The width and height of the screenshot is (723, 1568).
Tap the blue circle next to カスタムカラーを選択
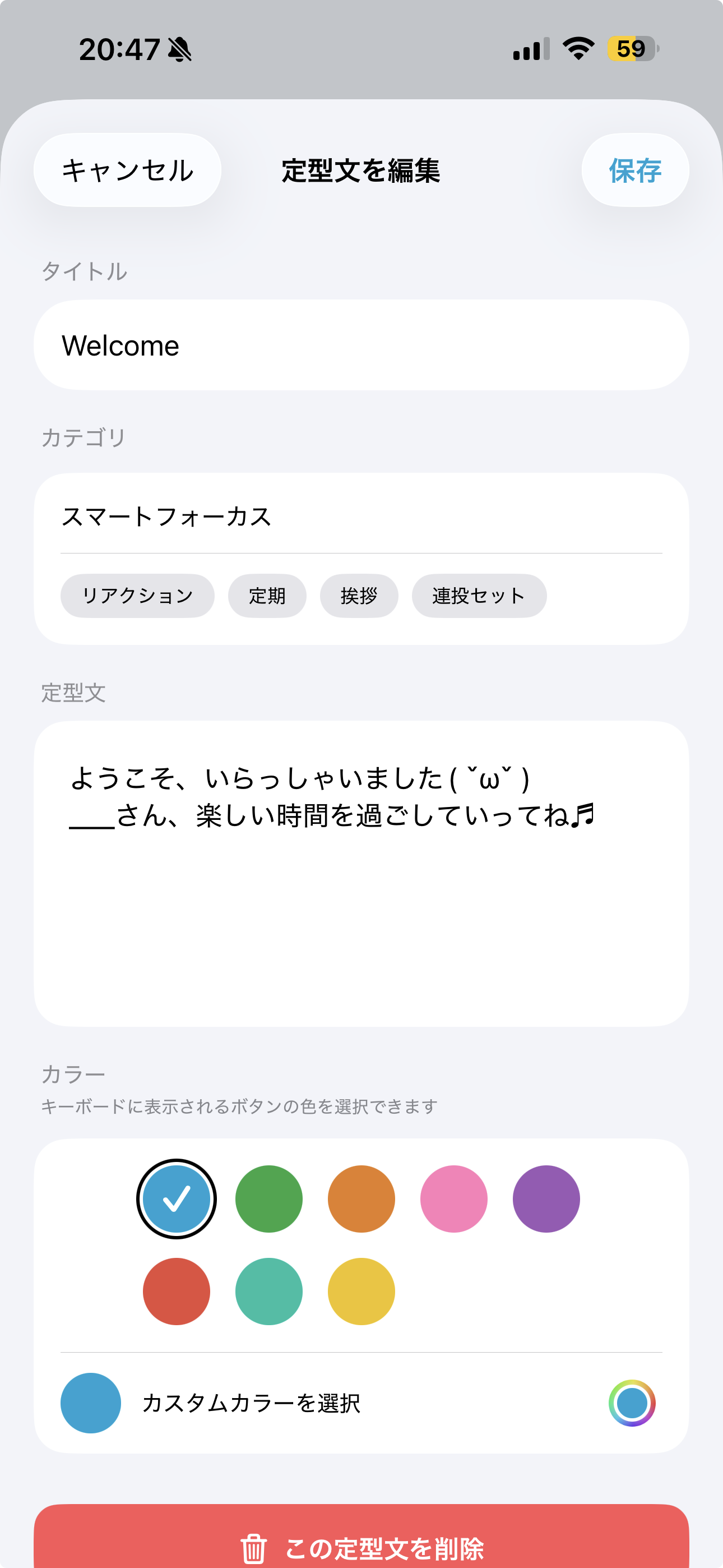point(90,1405)
